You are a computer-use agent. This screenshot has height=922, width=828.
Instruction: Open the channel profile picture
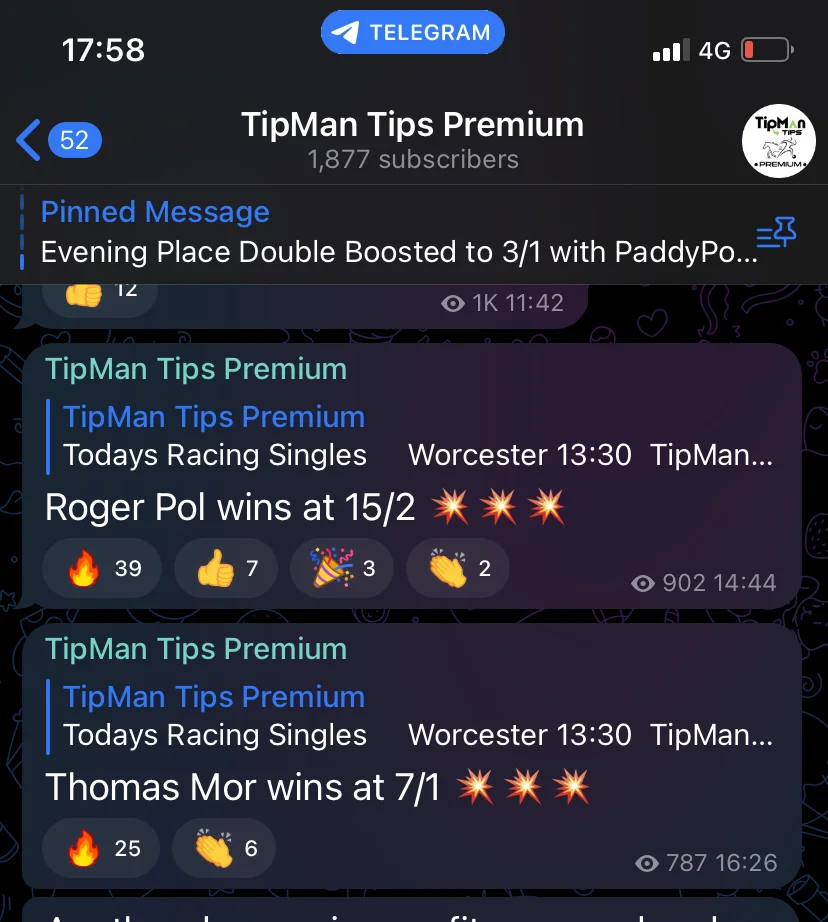point(778,142)
